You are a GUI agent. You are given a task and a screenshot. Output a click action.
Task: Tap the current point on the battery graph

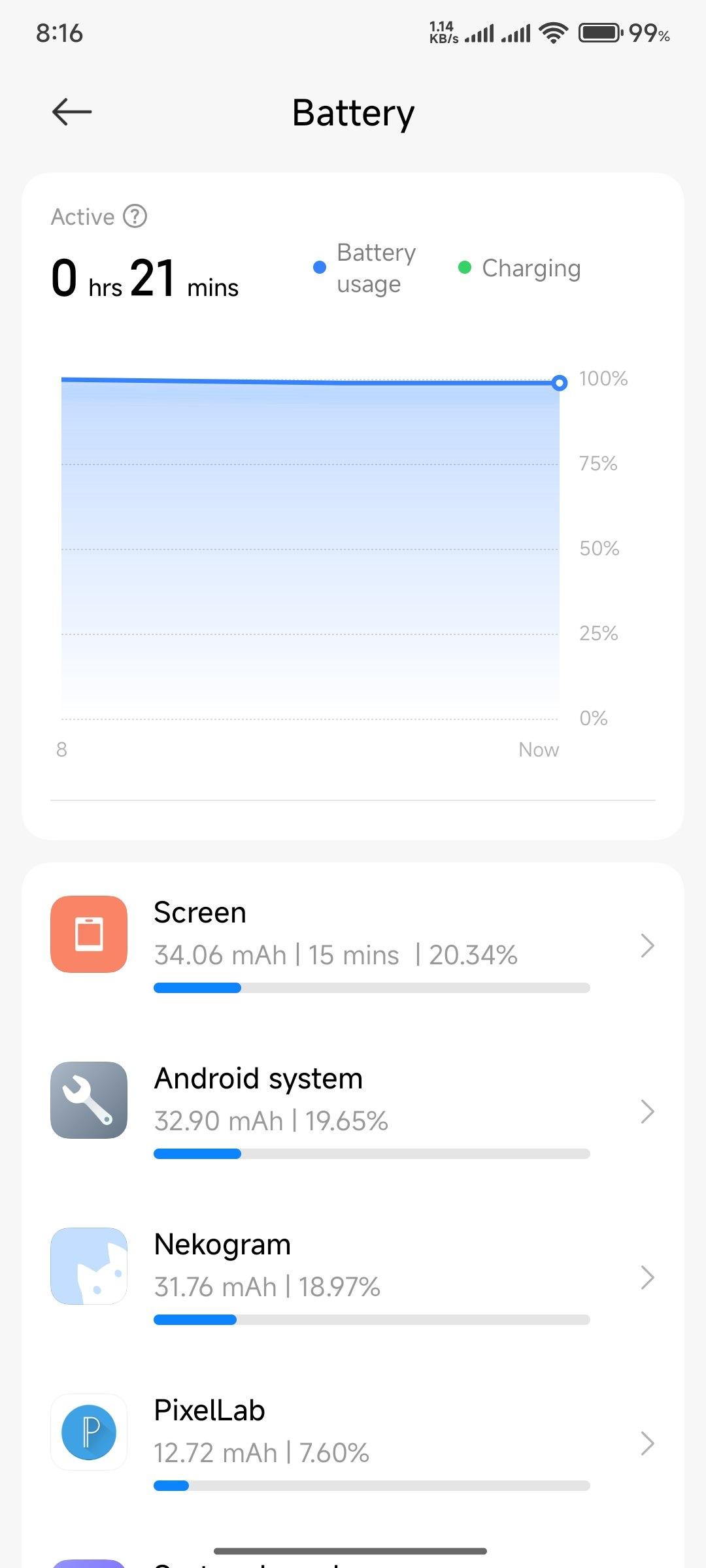559,383
